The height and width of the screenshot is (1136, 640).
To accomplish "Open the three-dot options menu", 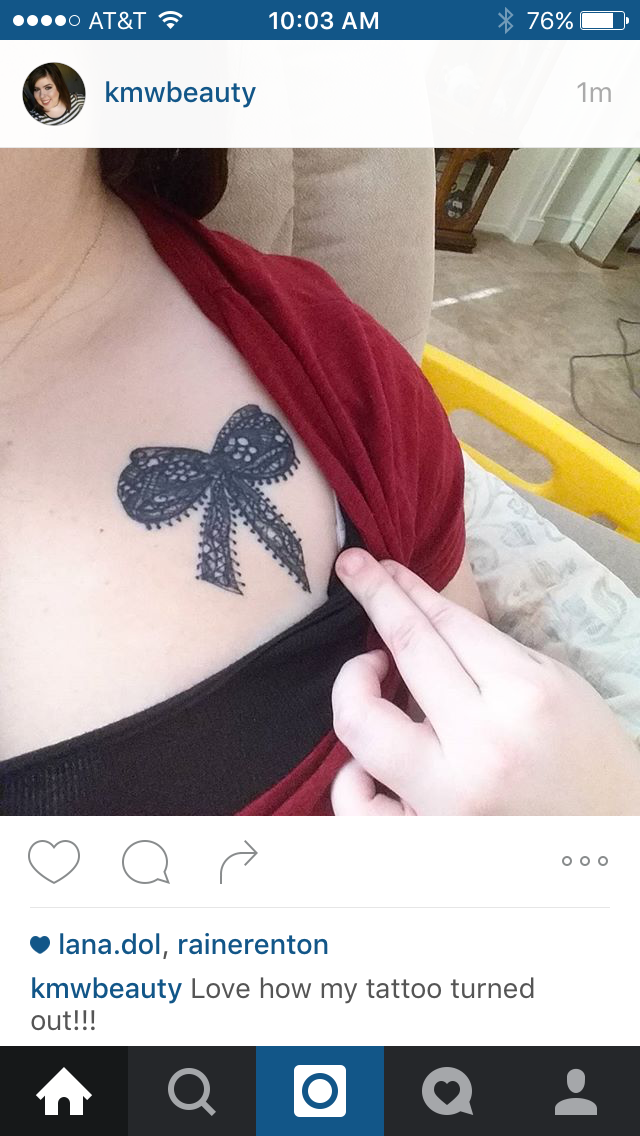I will click(x=584, y=861).
